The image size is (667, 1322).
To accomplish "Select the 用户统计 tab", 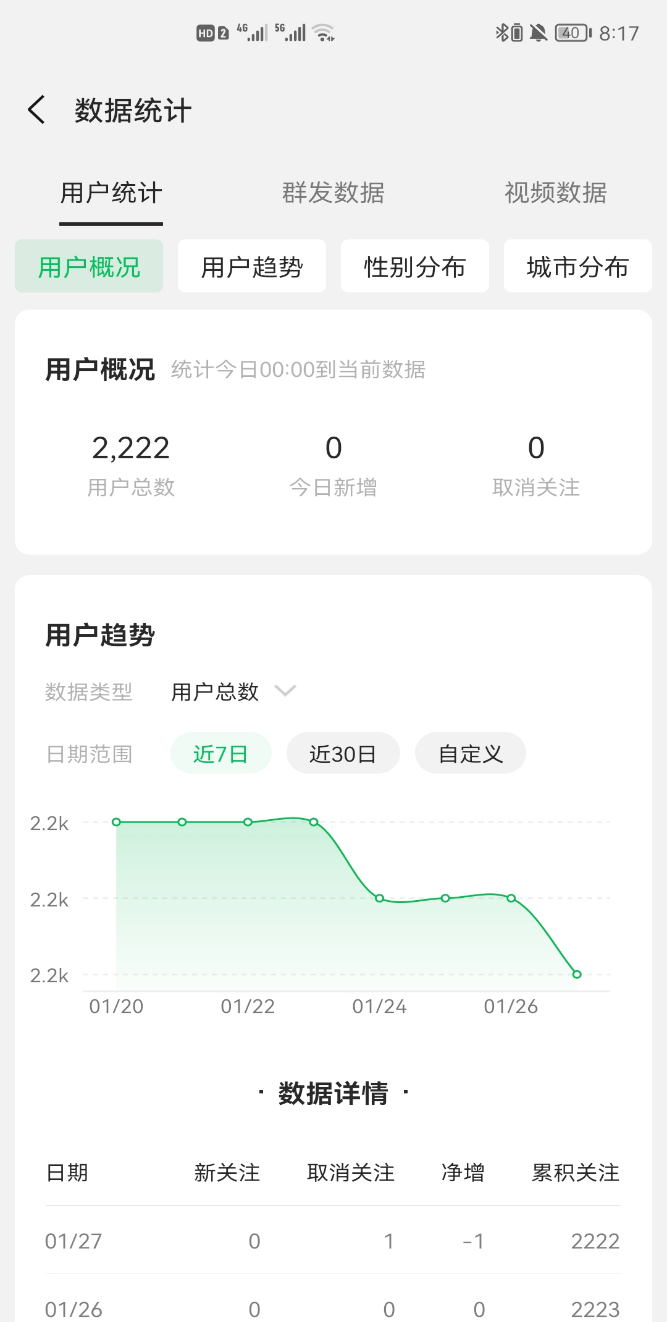I will point(111,192).
